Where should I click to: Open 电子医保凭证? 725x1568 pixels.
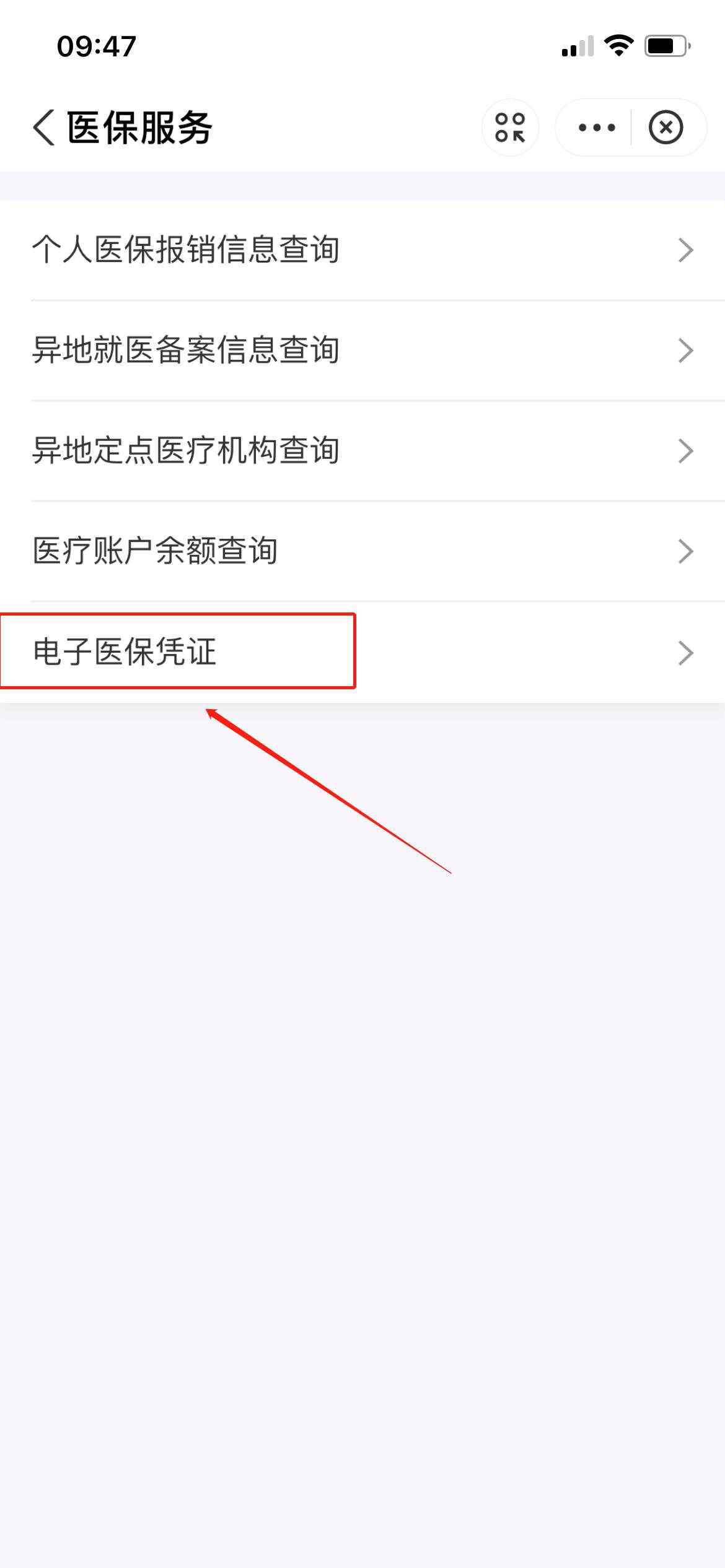tap(362, 652)
